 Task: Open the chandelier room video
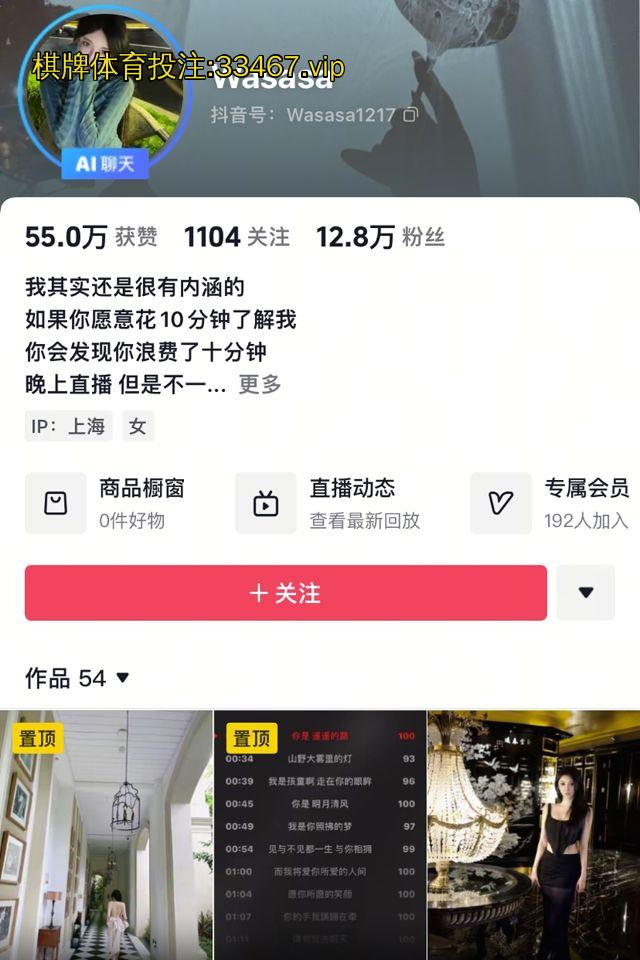(534, 835)
